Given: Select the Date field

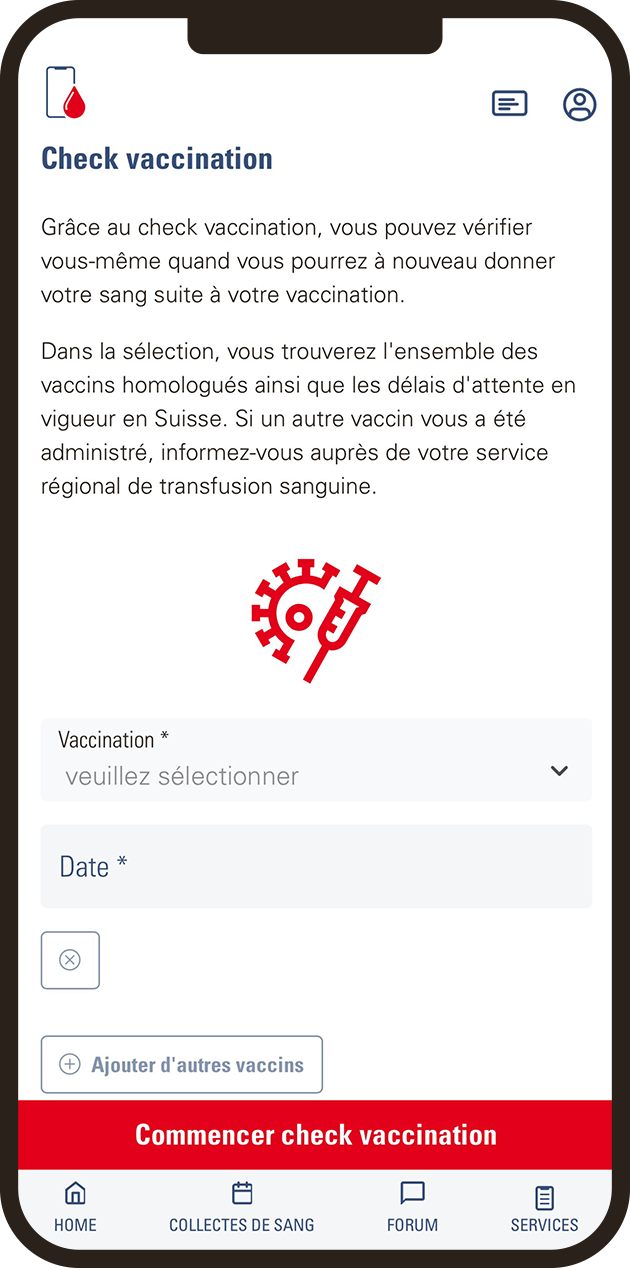Looking at the screenshot, I should (x=316, y=866).
